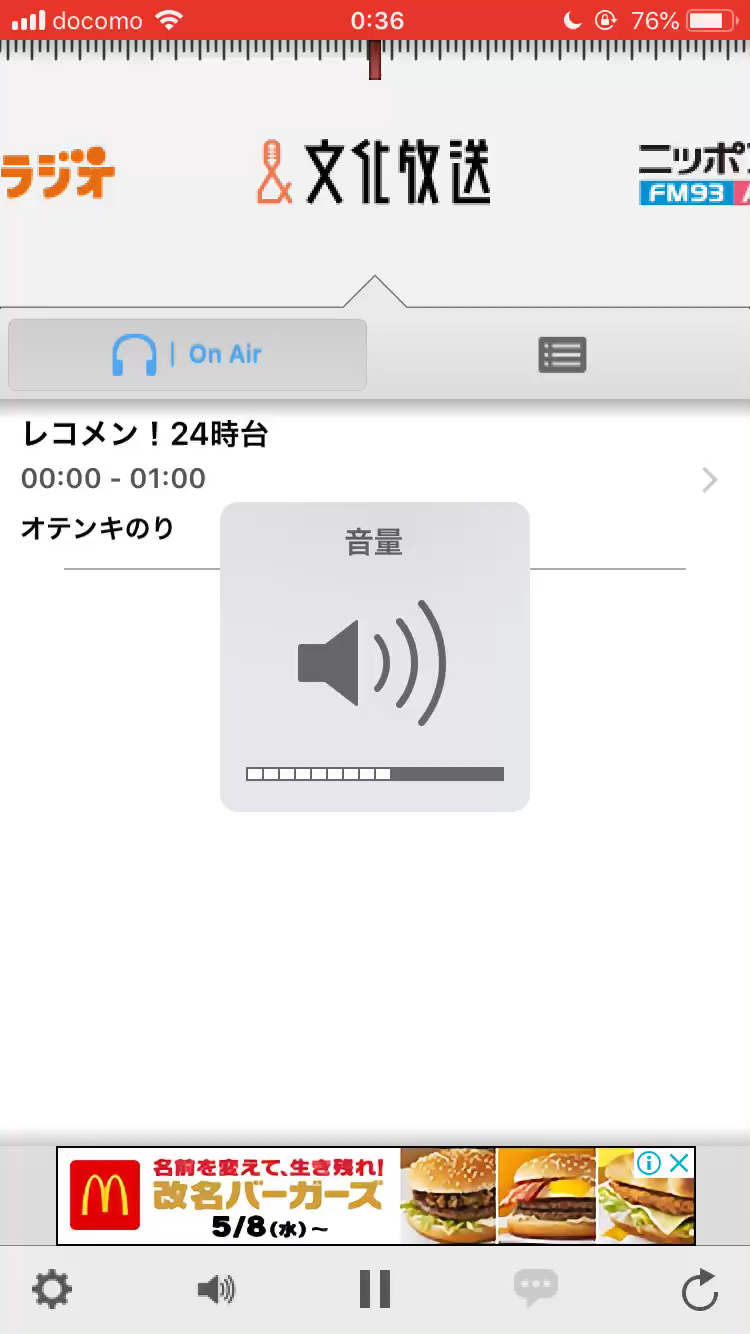Switch to the On Air tab
The height and width of the screenshot is (1334, 750).
(x=187, y=355)
